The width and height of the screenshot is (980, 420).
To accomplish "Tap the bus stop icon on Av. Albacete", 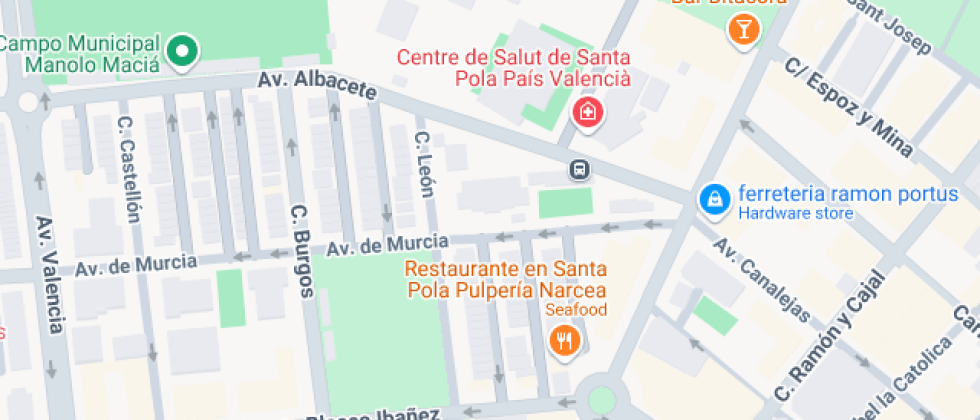I will tap(579, 169).
